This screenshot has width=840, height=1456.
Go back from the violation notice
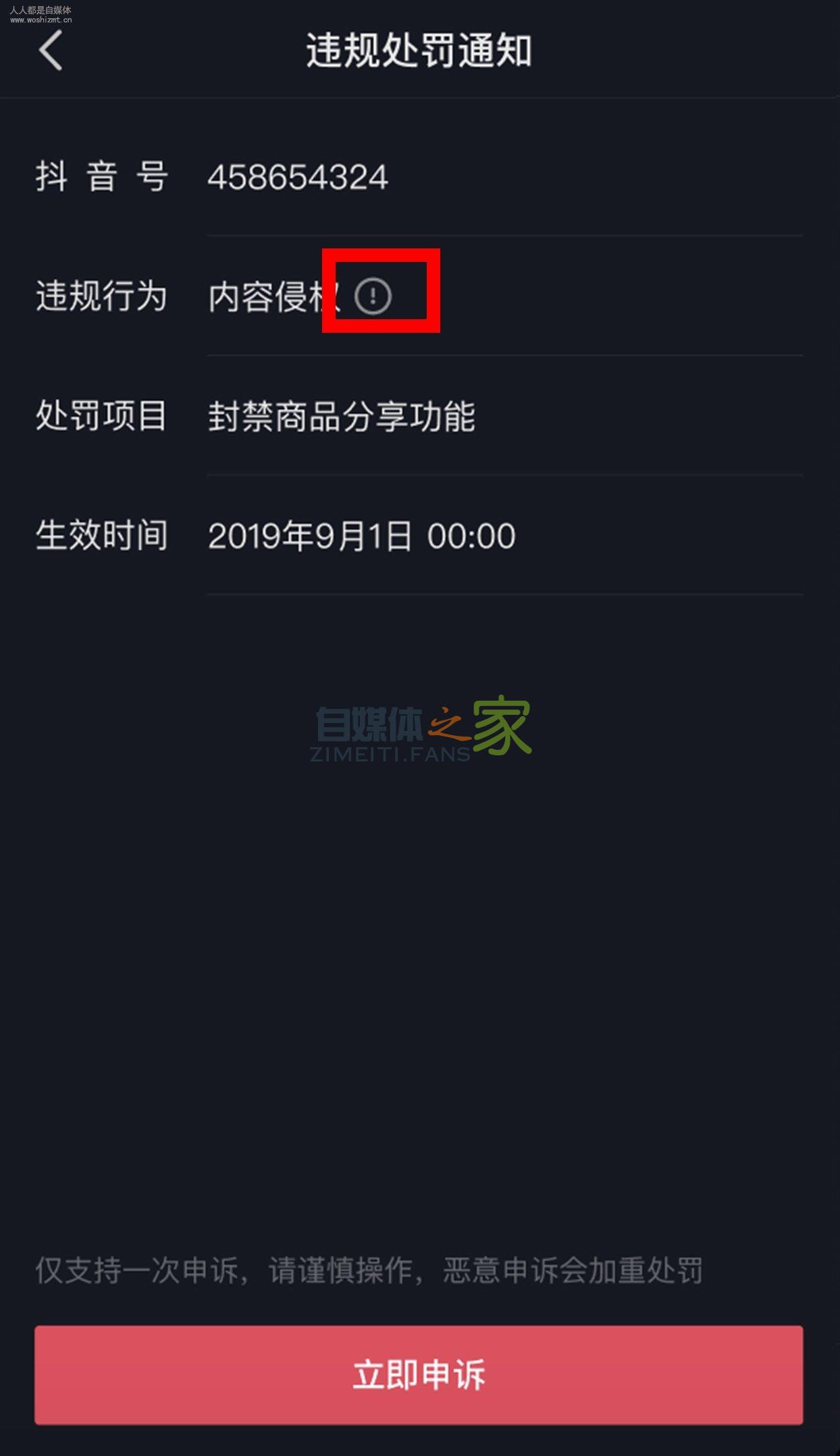point(51,50)
